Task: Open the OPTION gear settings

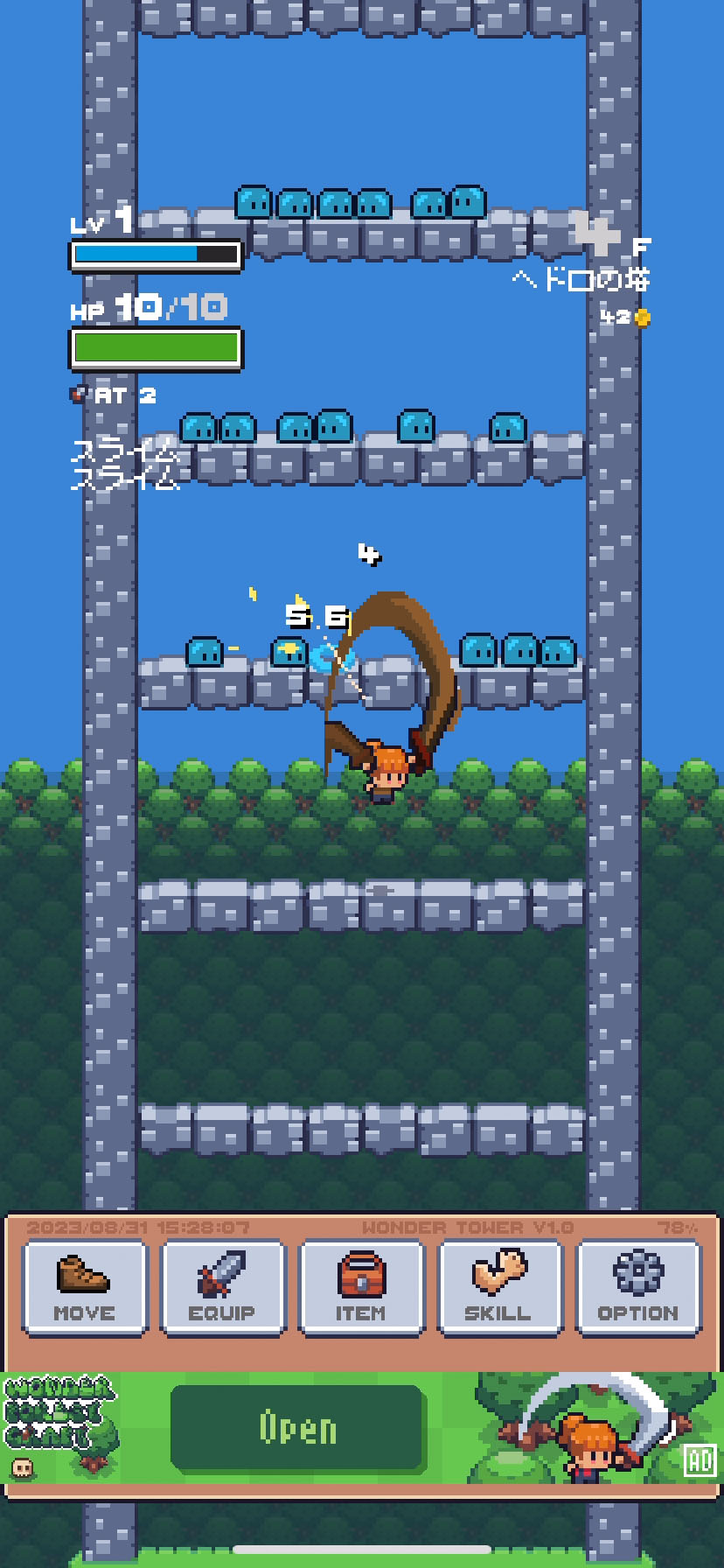Action: pos(637,1287)
